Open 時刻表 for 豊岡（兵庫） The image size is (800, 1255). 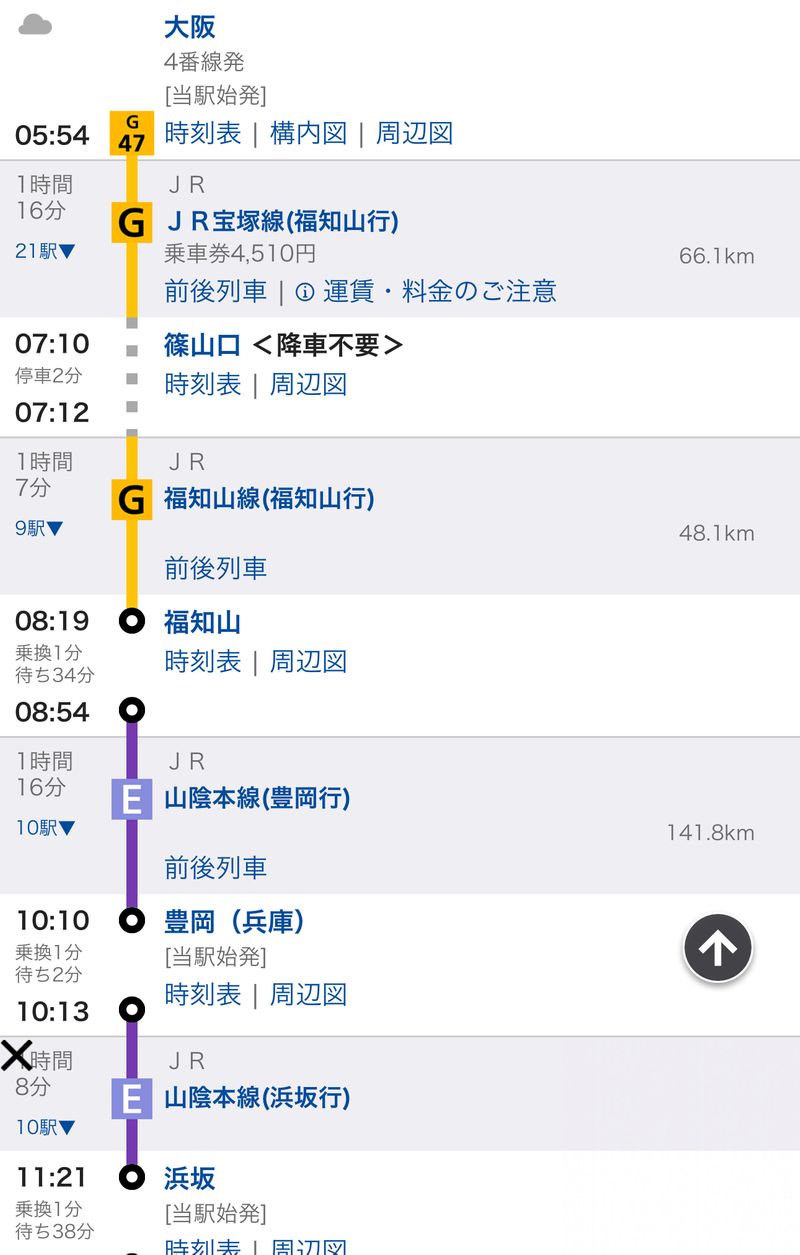pos(203,994)
